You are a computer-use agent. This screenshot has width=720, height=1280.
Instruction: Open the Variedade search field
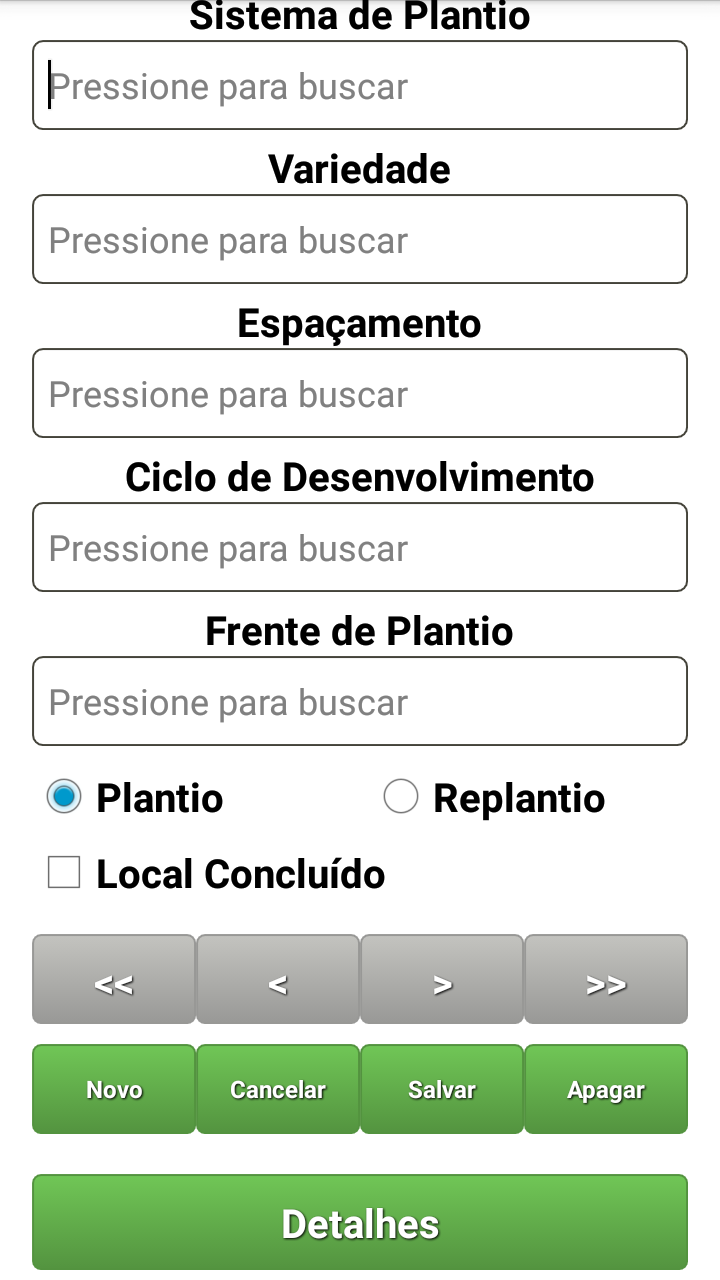pyautogui.click(x=360, y=240)
